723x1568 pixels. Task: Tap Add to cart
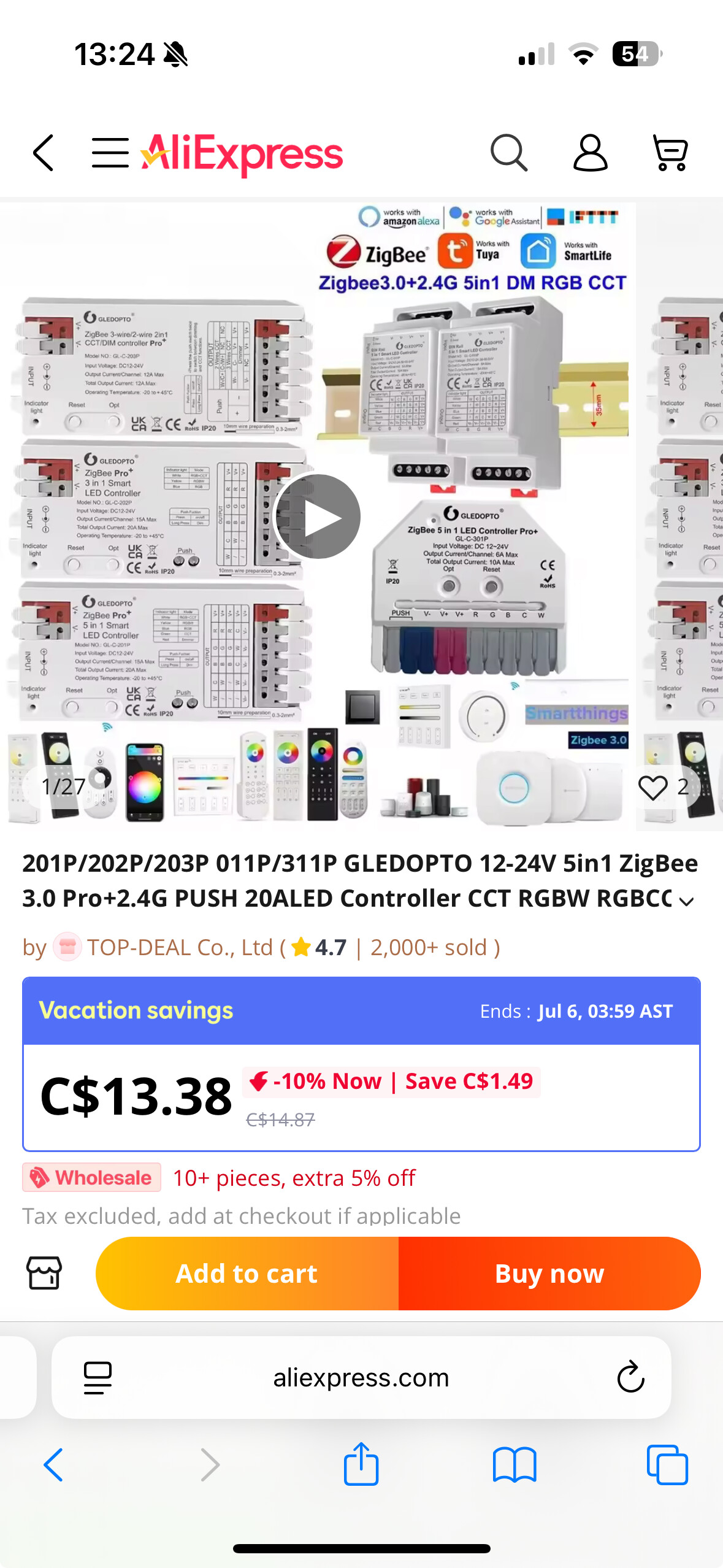click(x=247, y=1274)
